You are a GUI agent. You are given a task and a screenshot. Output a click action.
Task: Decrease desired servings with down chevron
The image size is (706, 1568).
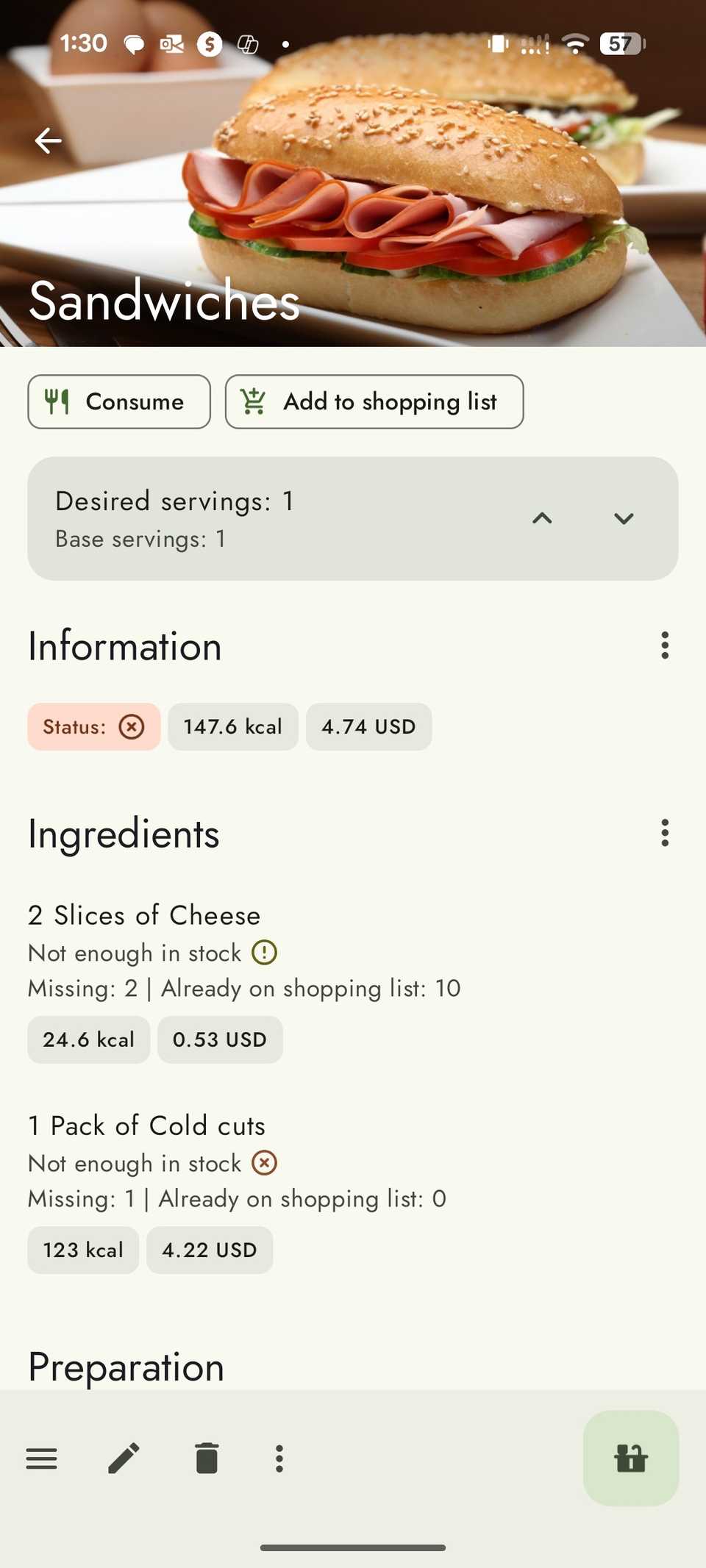pos(623,518)
